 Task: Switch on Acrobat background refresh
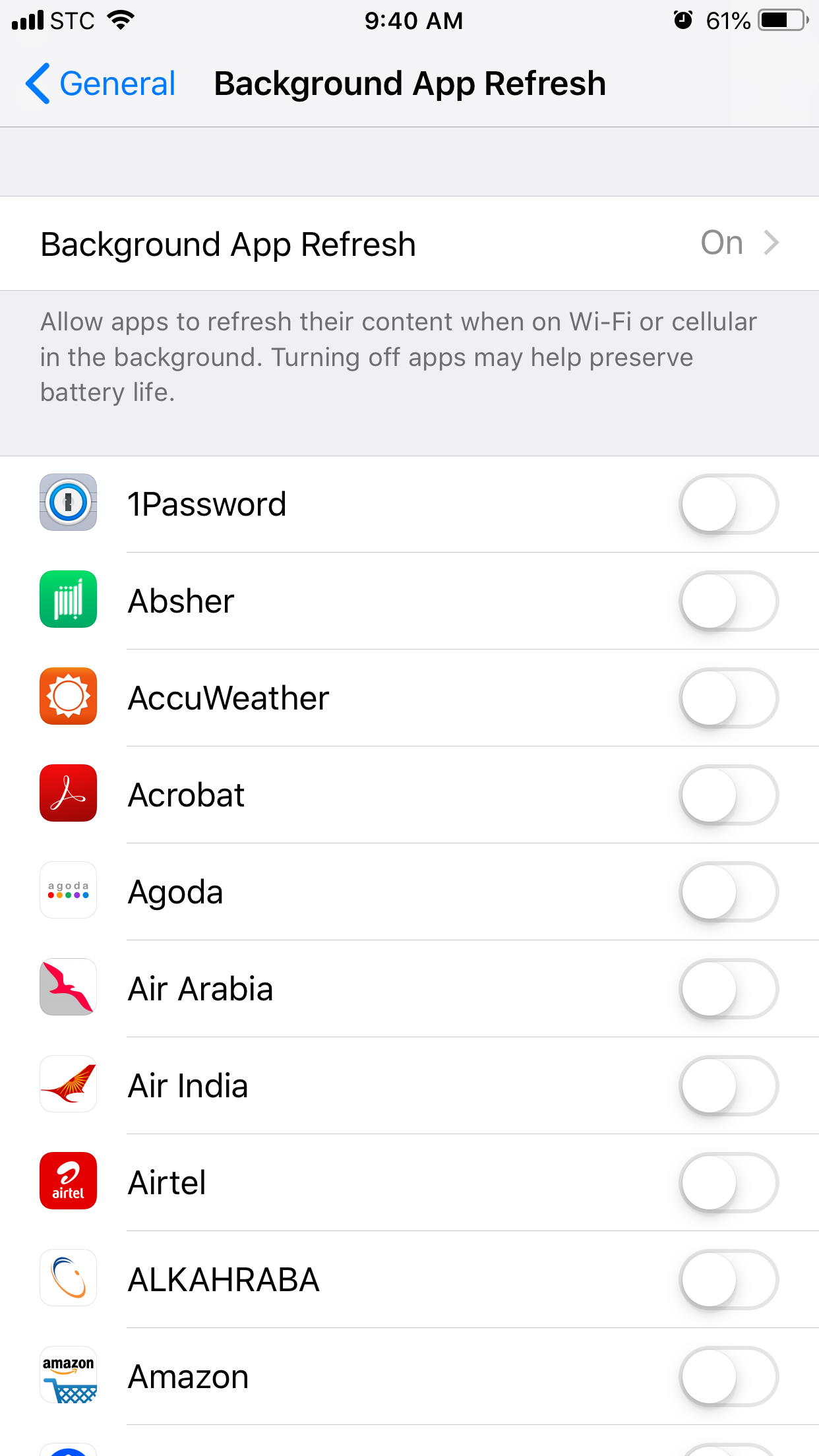pyautogui.click(x=729, y=795)
